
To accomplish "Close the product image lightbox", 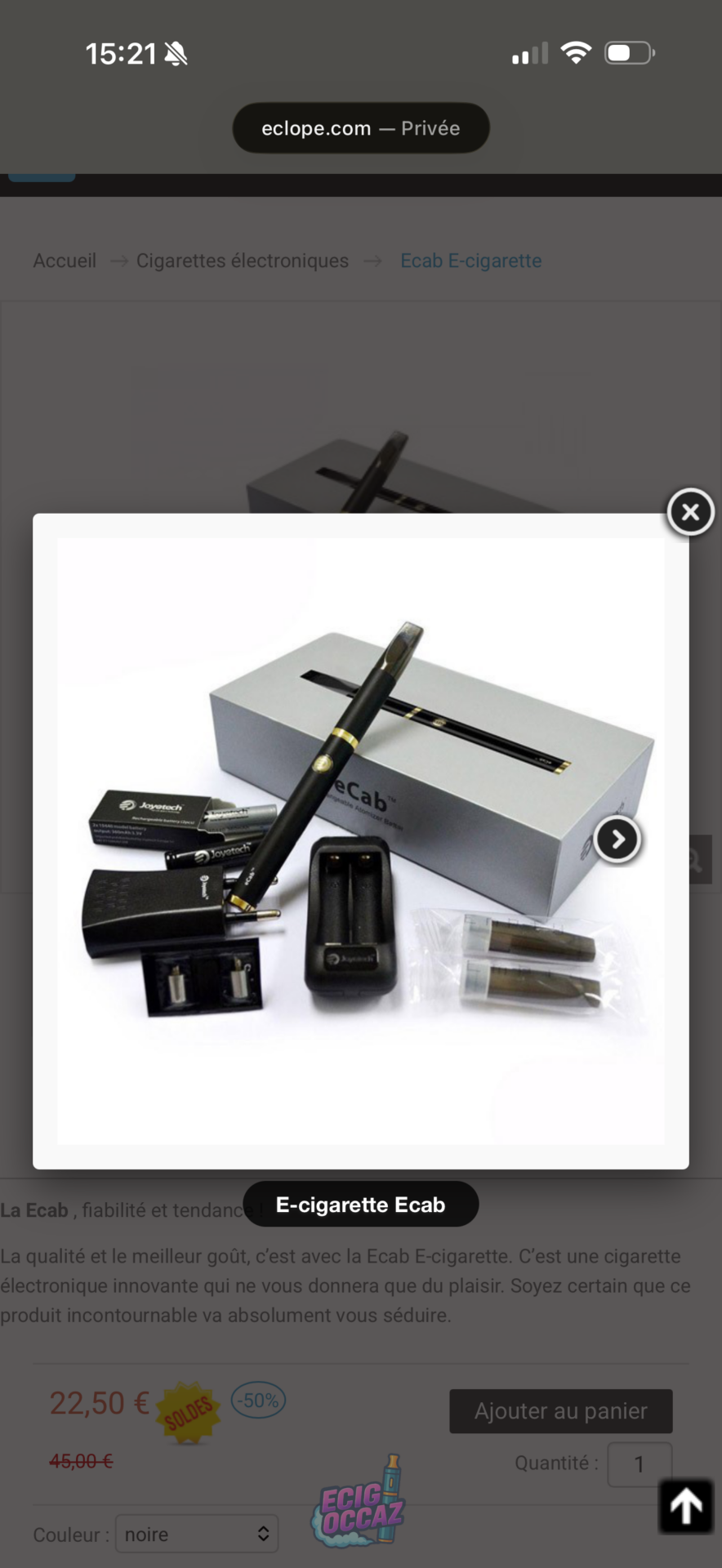I will [690, 513].
